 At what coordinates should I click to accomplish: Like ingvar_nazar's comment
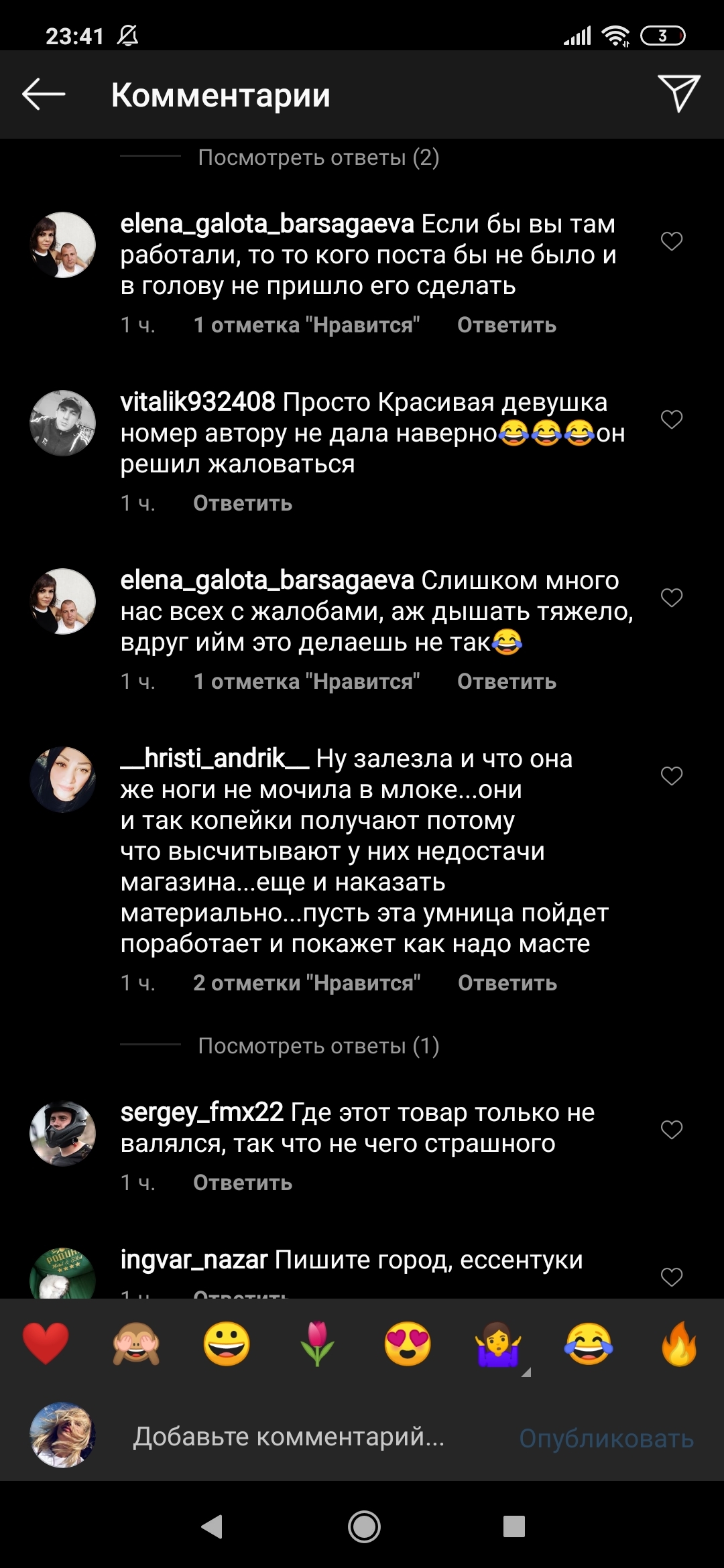tap(671, 1277)
